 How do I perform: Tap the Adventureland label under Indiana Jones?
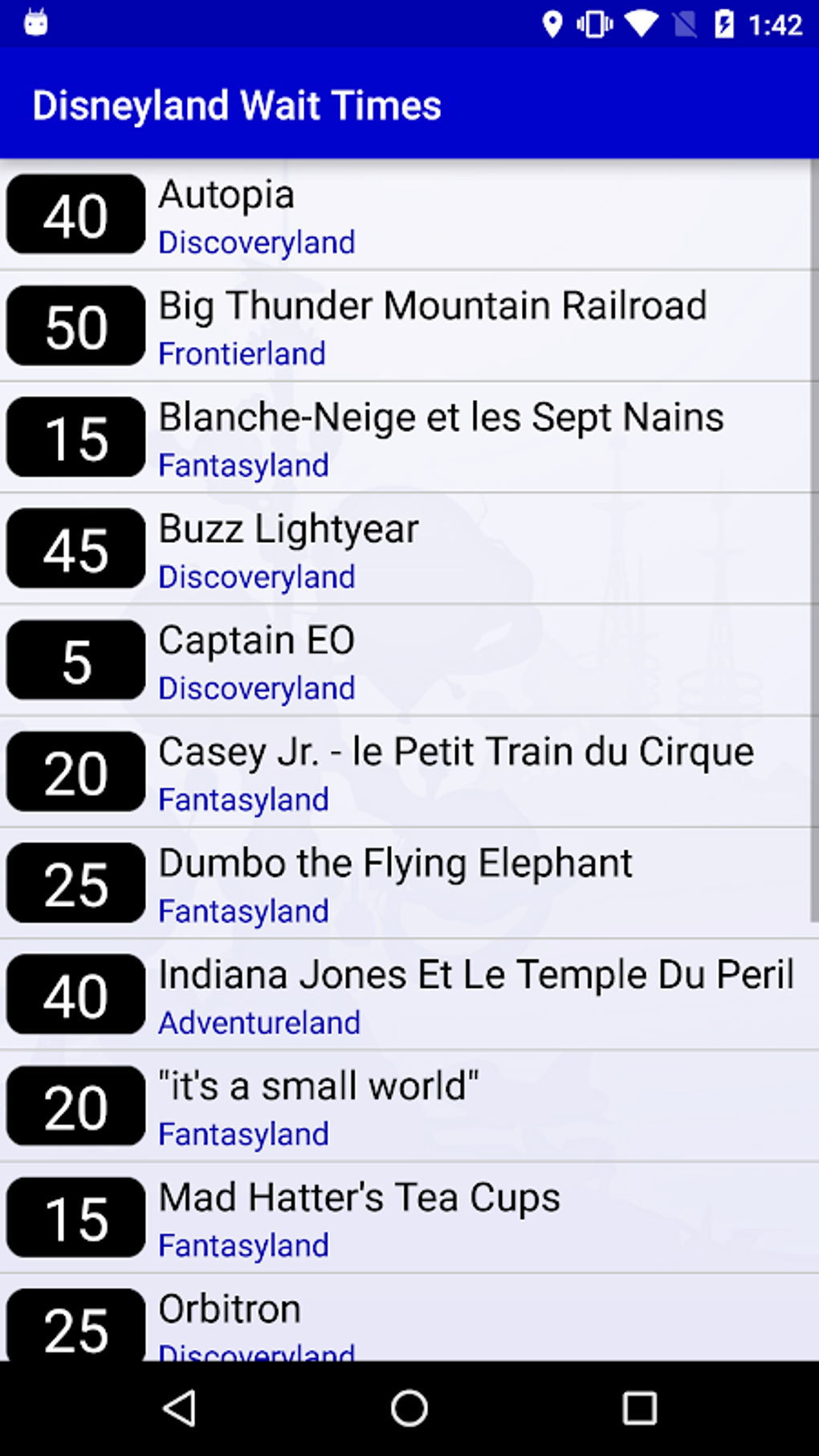pyautogui.click(x=260, y=1022)
